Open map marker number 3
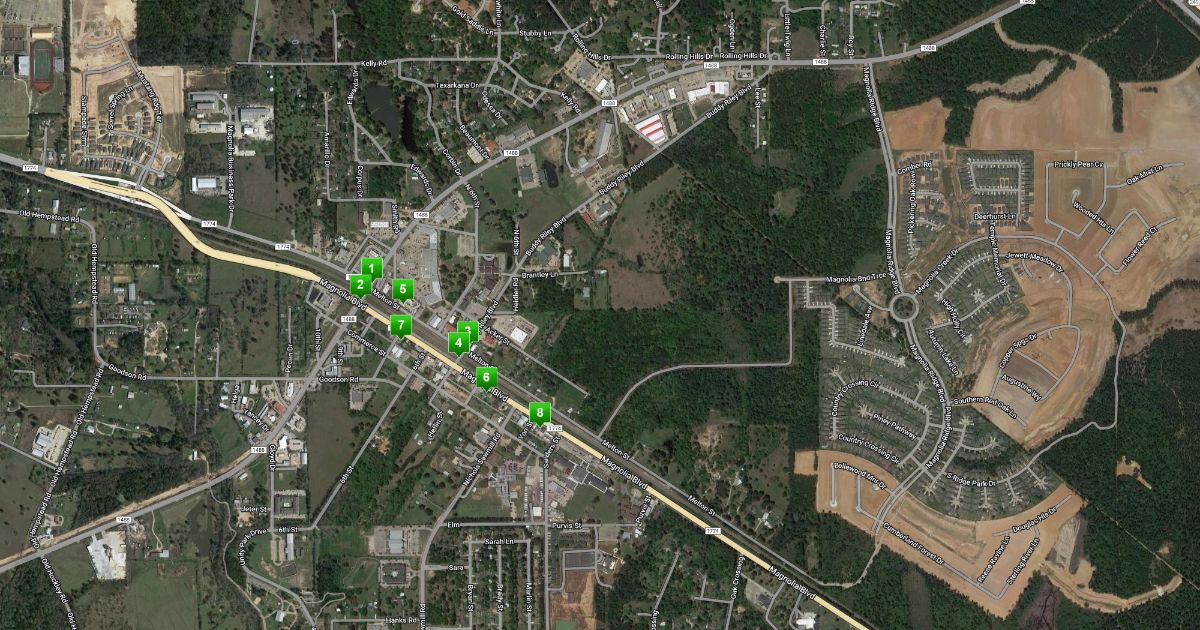 click(467, 330)
